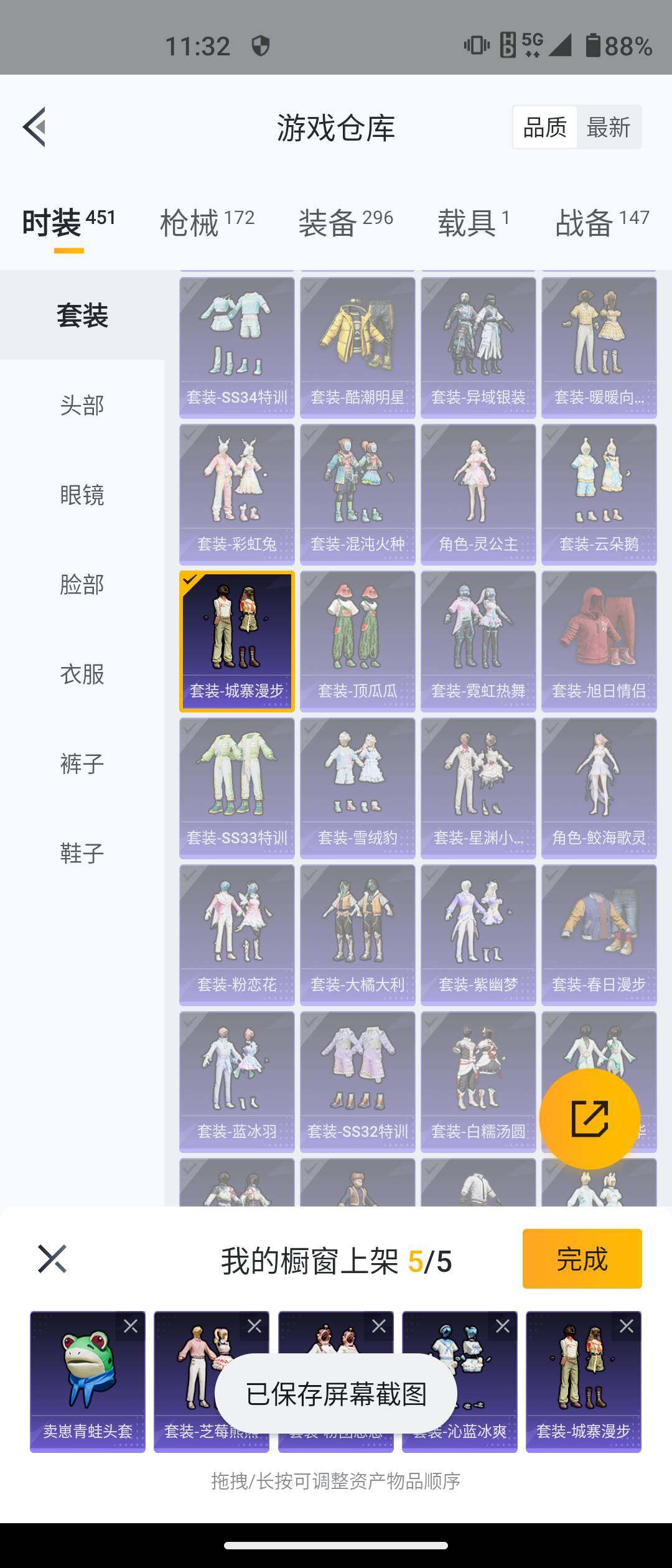
Task: Select the 套装-旭日情侣 item
Action: [x=599, y=641]
